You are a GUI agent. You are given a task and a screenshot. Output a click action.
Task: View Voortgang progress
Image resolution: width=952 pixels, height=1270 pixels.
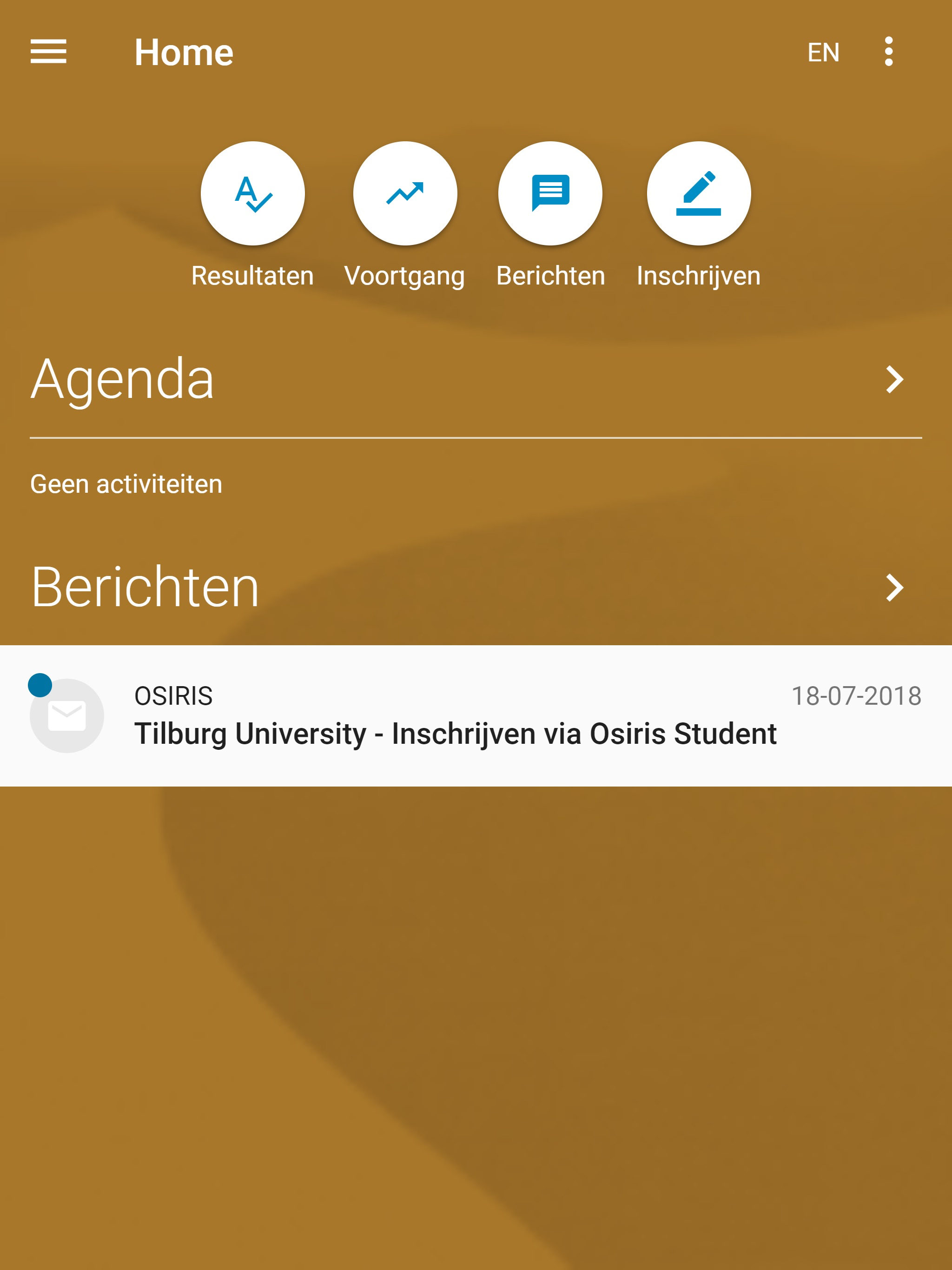point(405,193)
